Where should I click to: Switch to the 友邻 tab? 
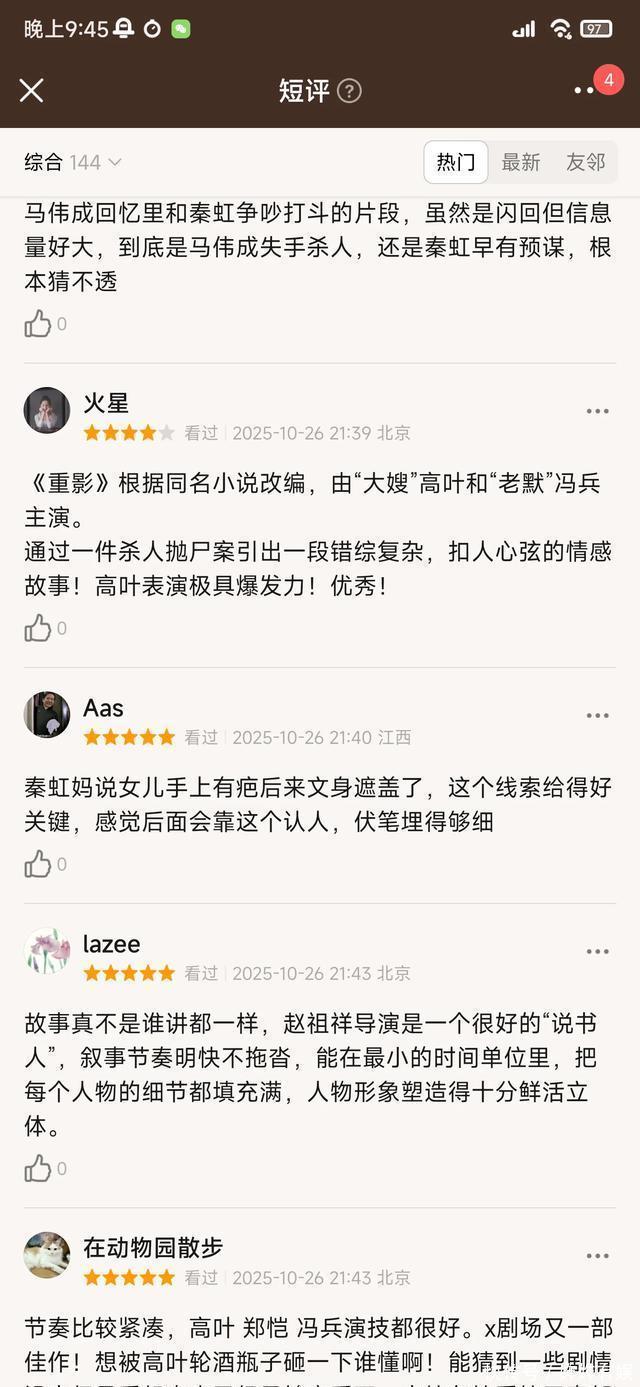point(585,162)
